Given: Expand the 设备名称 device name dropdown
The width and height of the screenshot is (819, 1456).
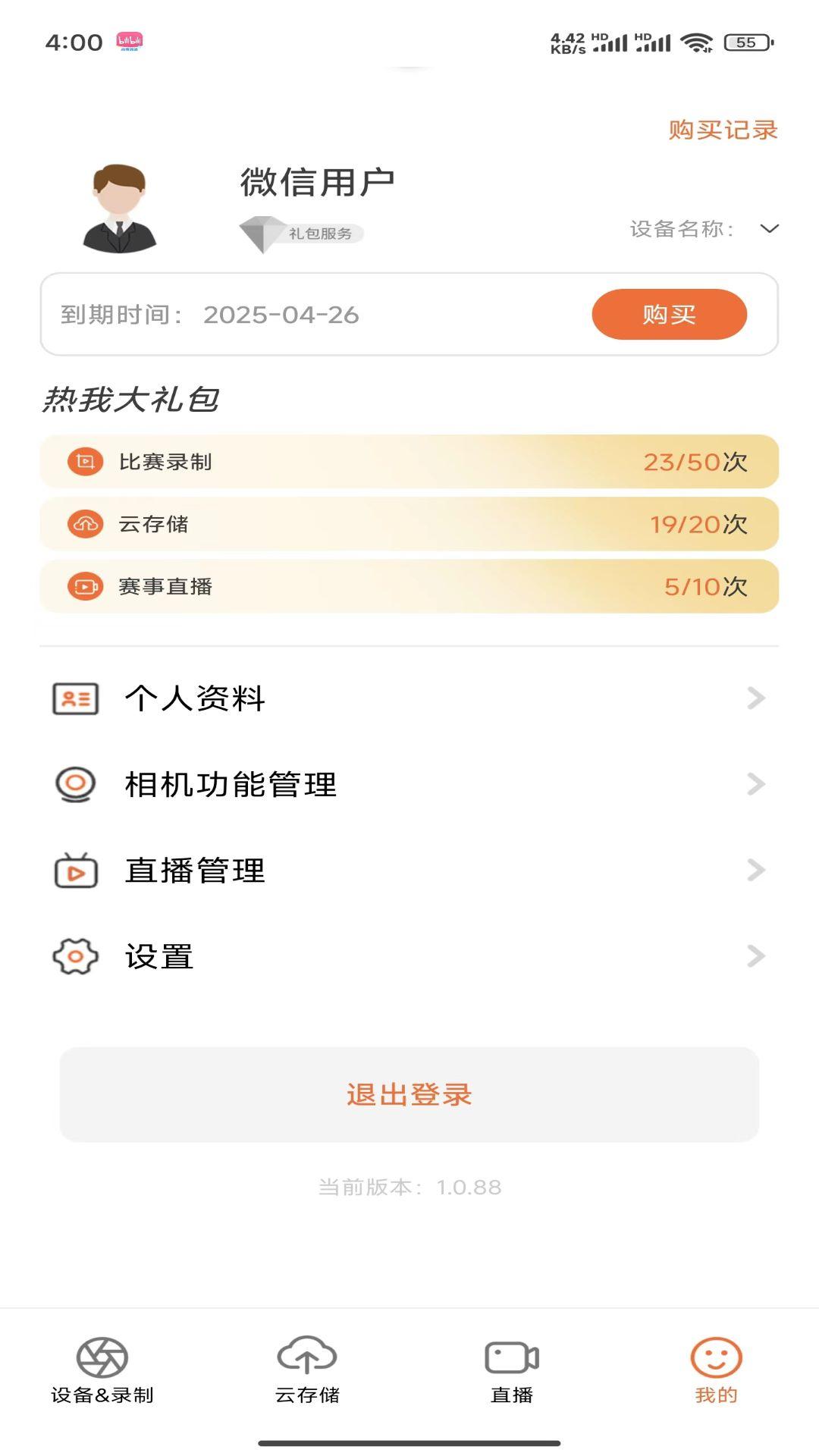Looking at the screenshot, I should coord(769,230).
